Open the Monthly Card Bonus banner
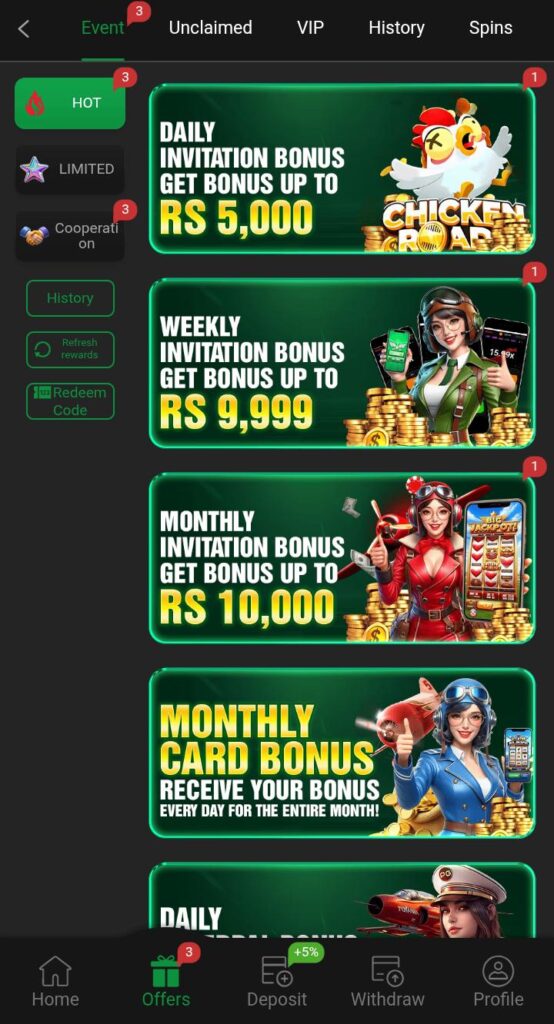The image size is (554, 1024). 342,752
